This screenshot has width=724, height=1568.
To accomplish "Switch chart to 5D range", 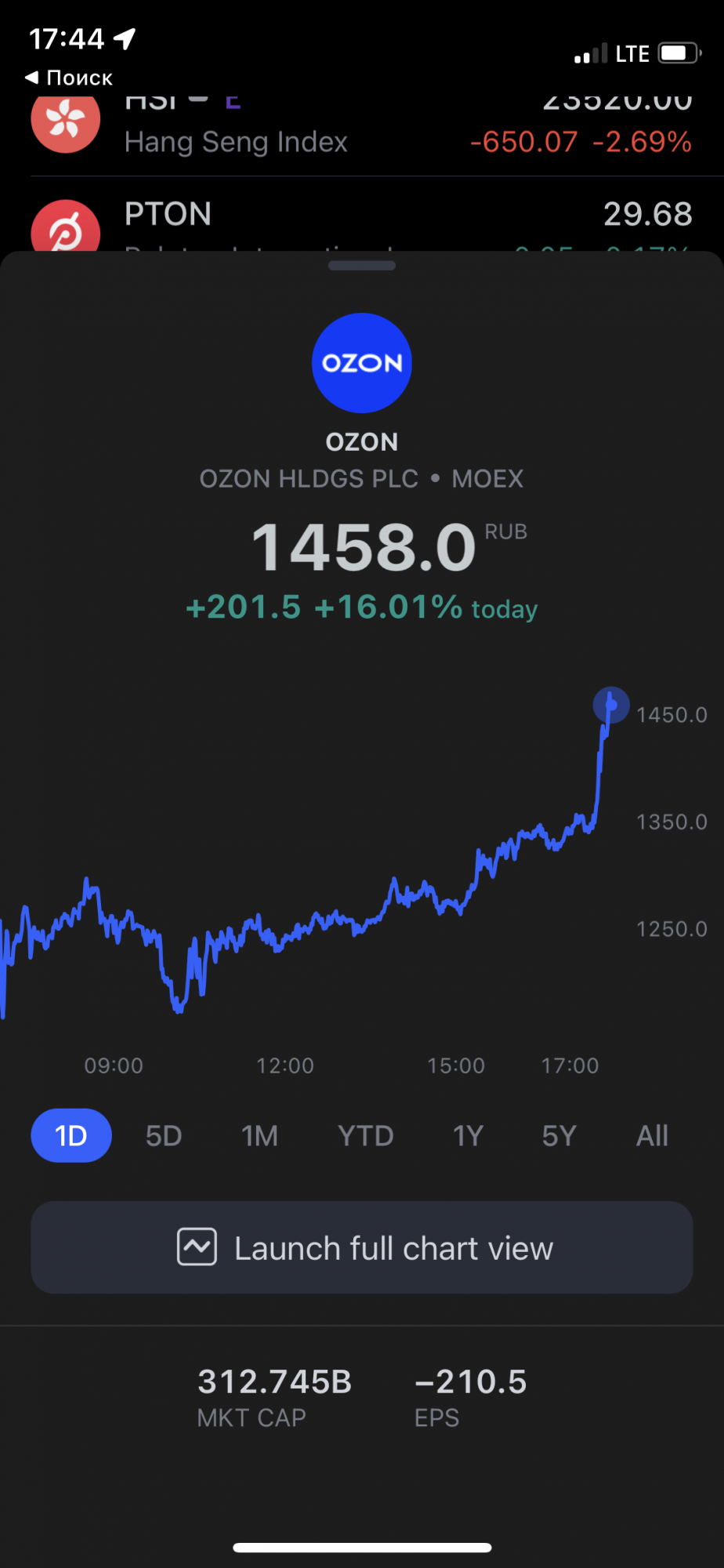I will 164,1135.
